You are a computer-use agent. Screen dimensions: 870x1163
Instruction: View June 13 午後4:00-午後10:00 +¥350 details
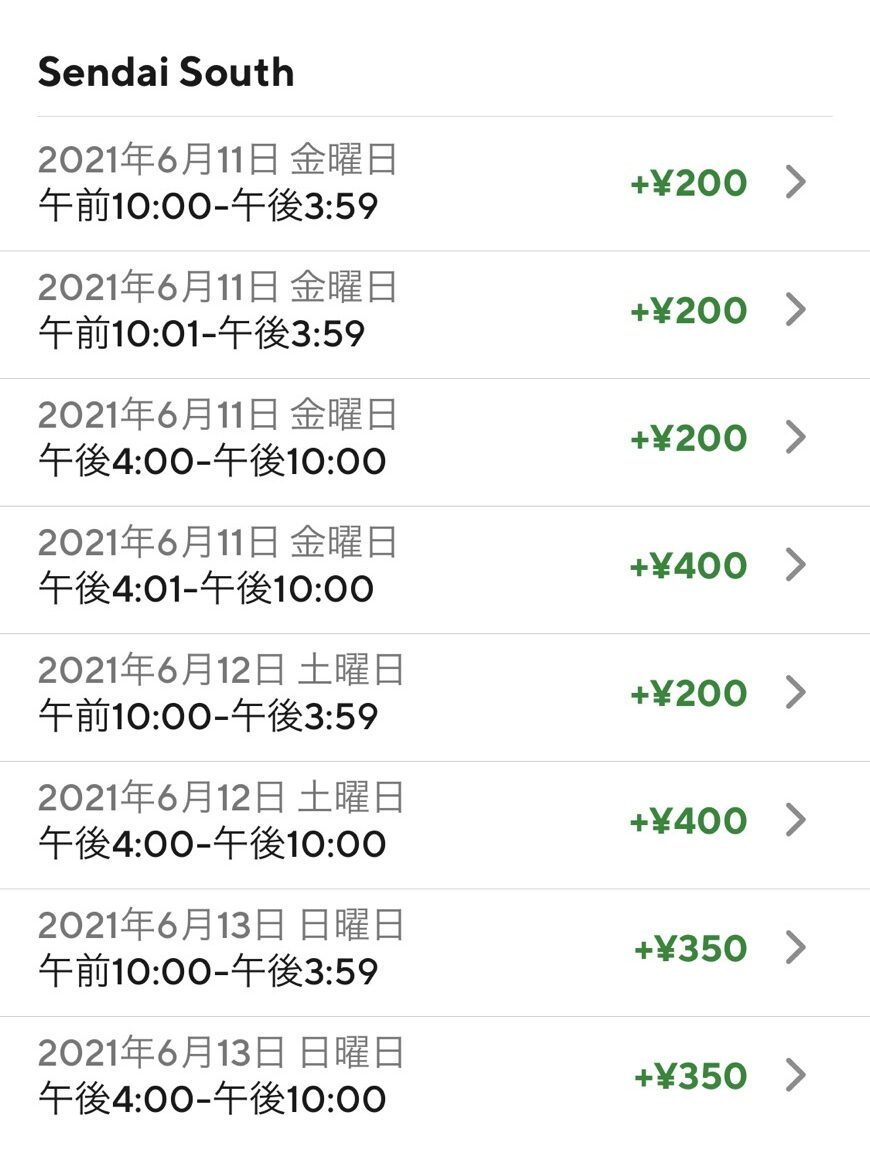point(434,1076)
